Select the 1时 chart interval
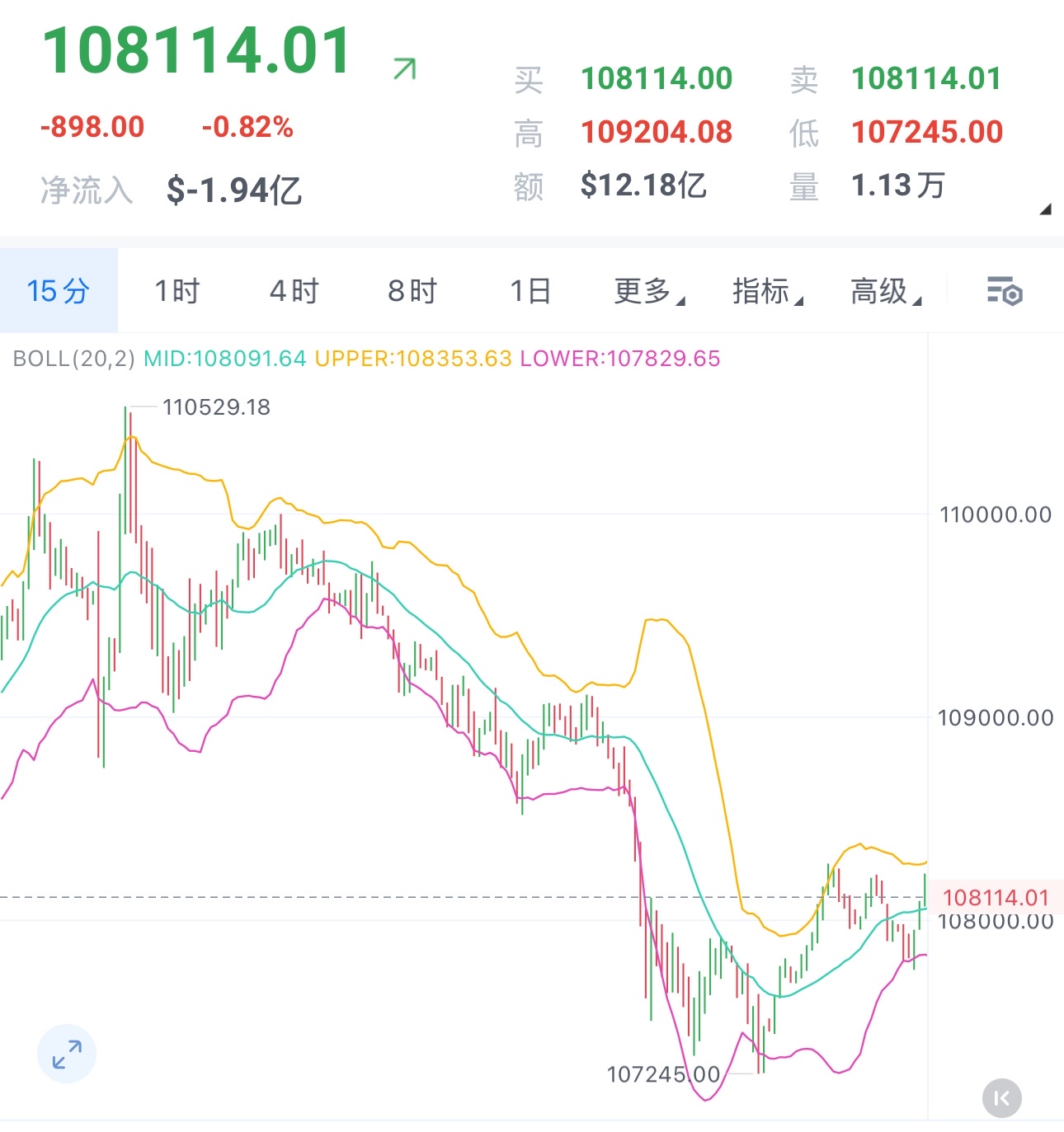The image size is (1064, 1132). coord(177,291)
